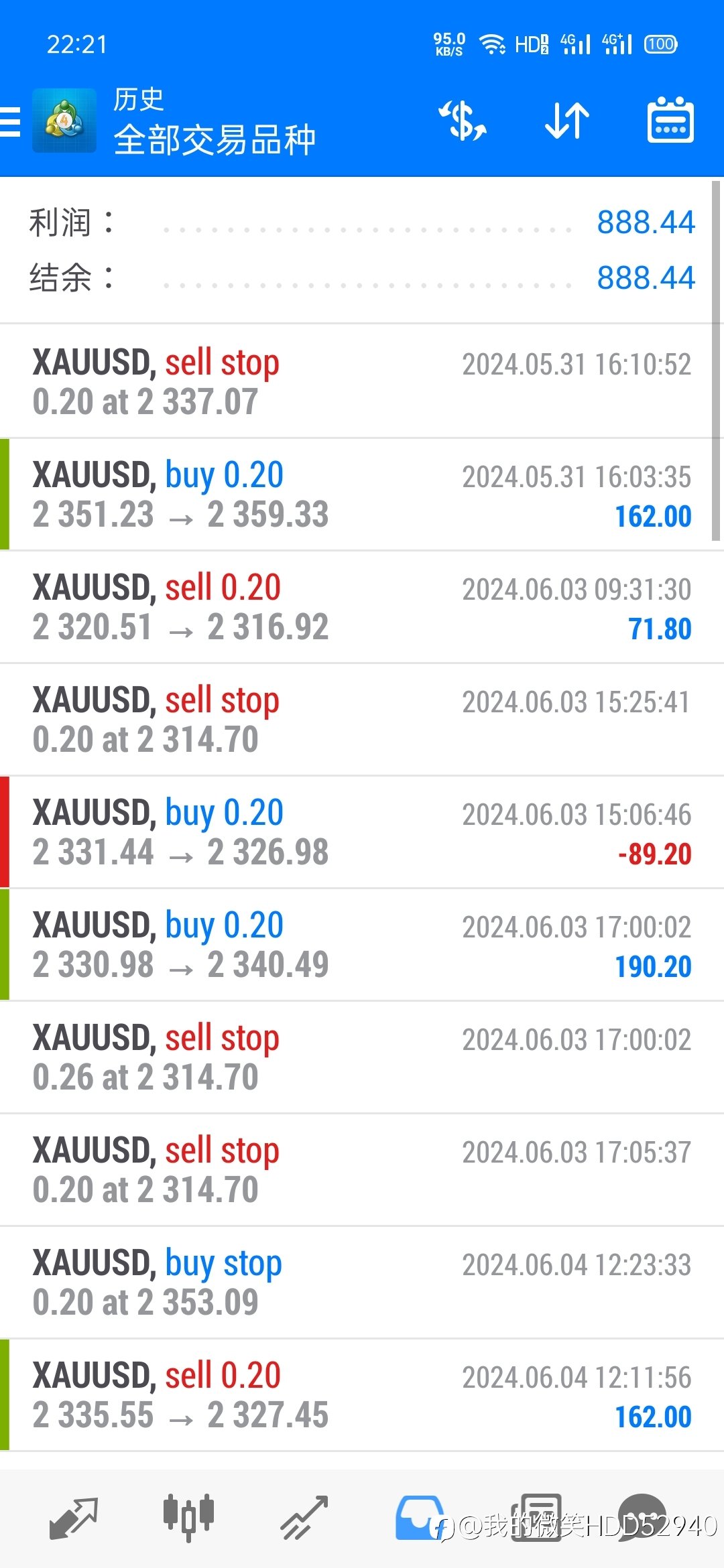Open the hamburger drawer menu
This screenshot has width=724, height=1568.
[10, 122]
